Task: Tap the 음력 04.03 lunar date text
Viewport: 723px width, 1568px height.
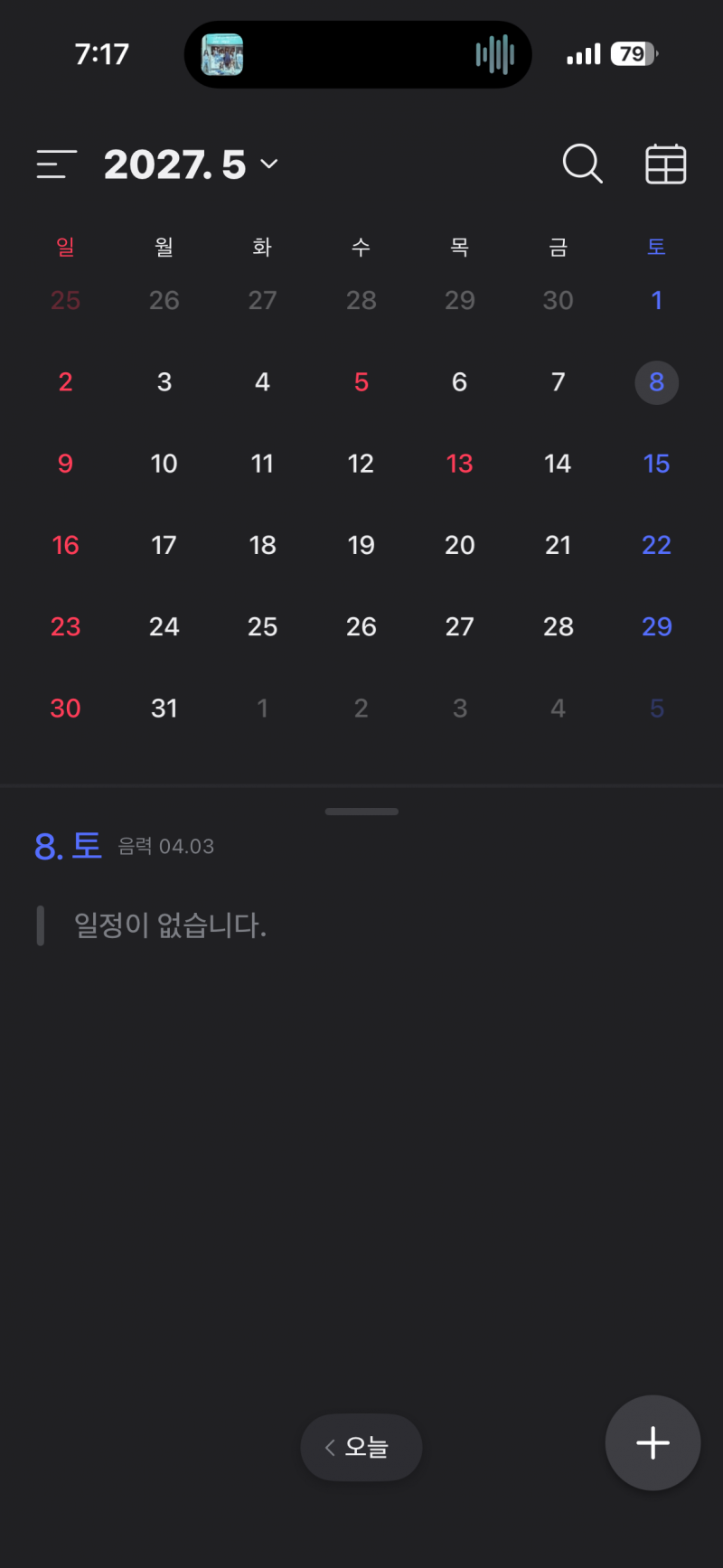Action: (167, 847)
